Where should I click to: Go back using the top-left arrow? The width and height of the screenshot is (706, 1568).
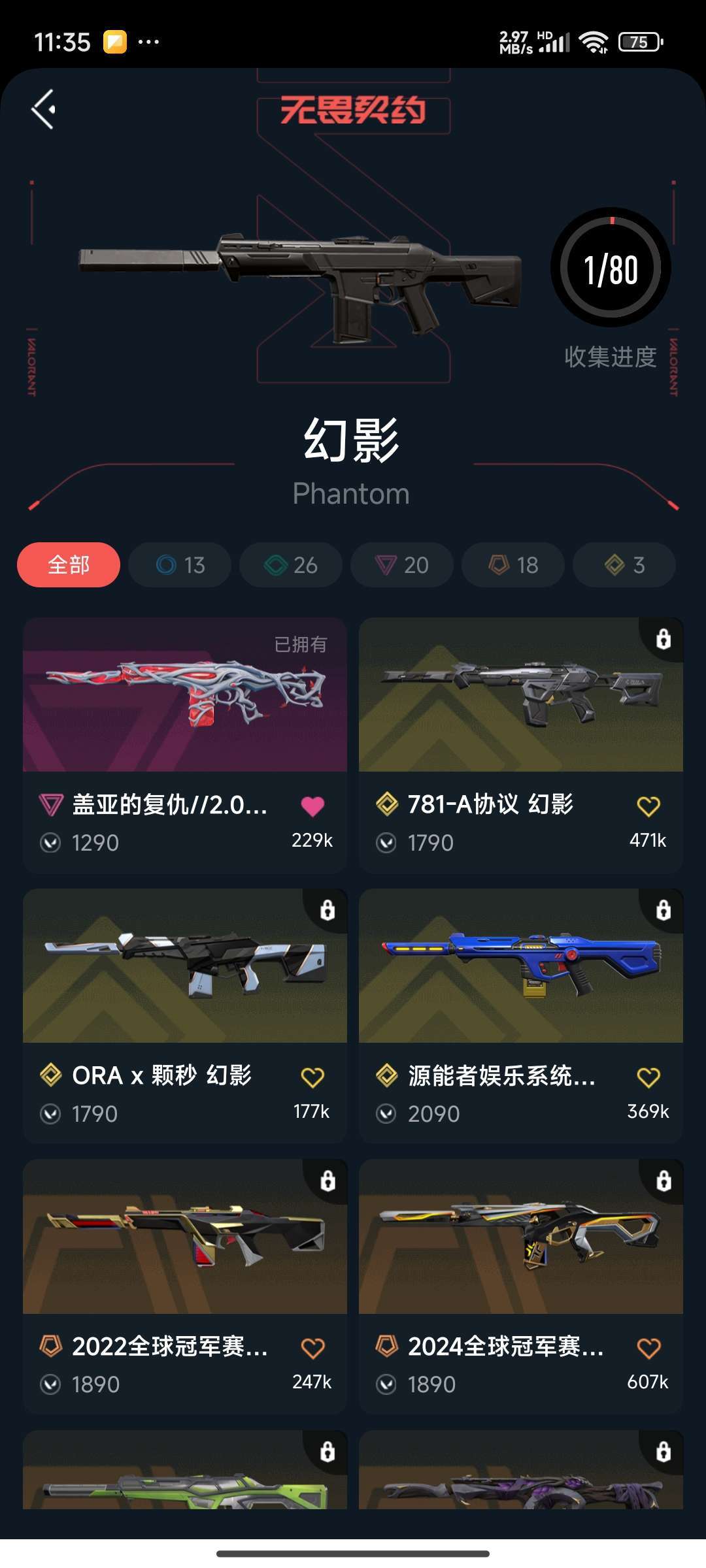(44, 109)
